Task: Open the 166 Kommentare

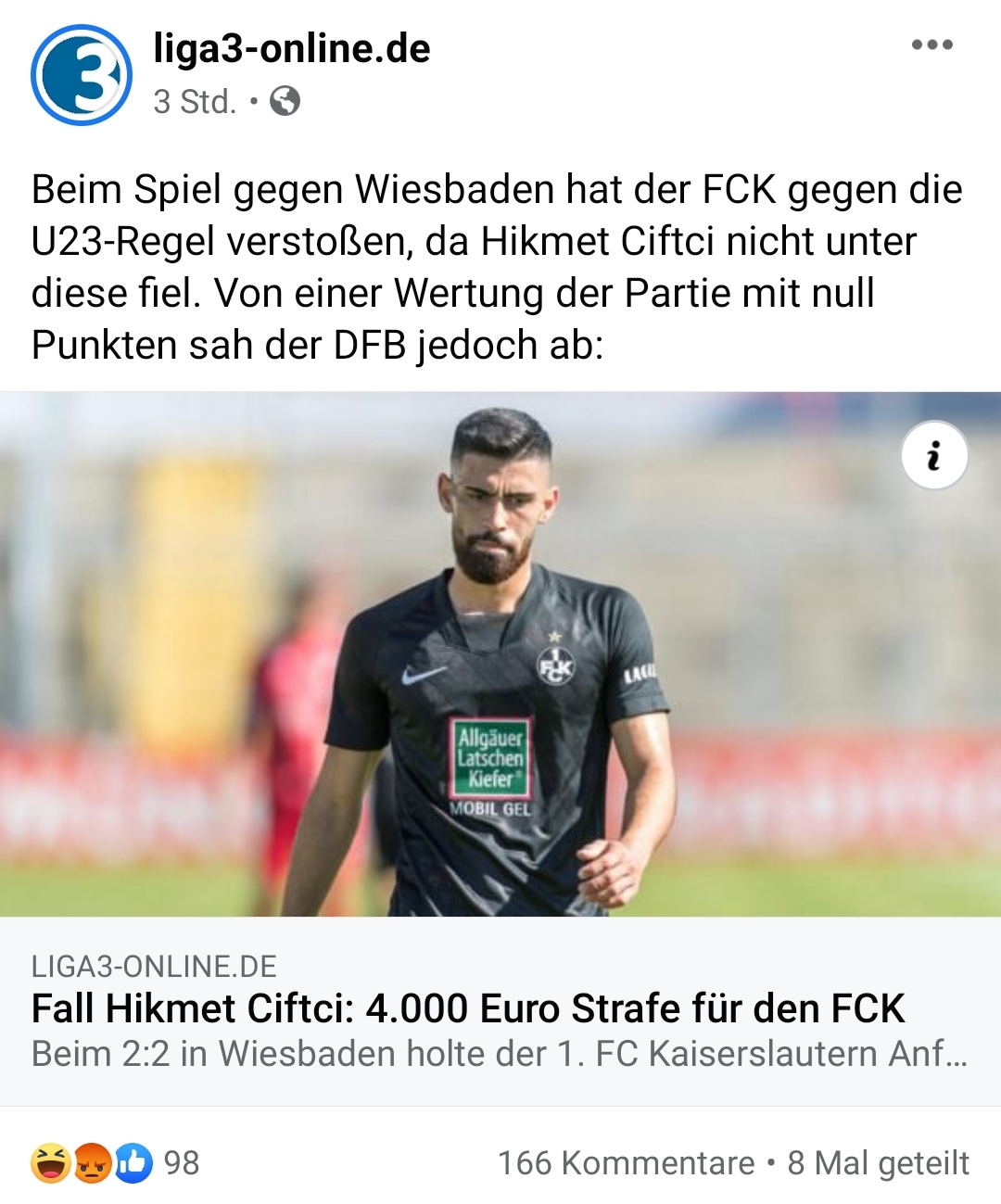Action: click(x=626, y=1162)
